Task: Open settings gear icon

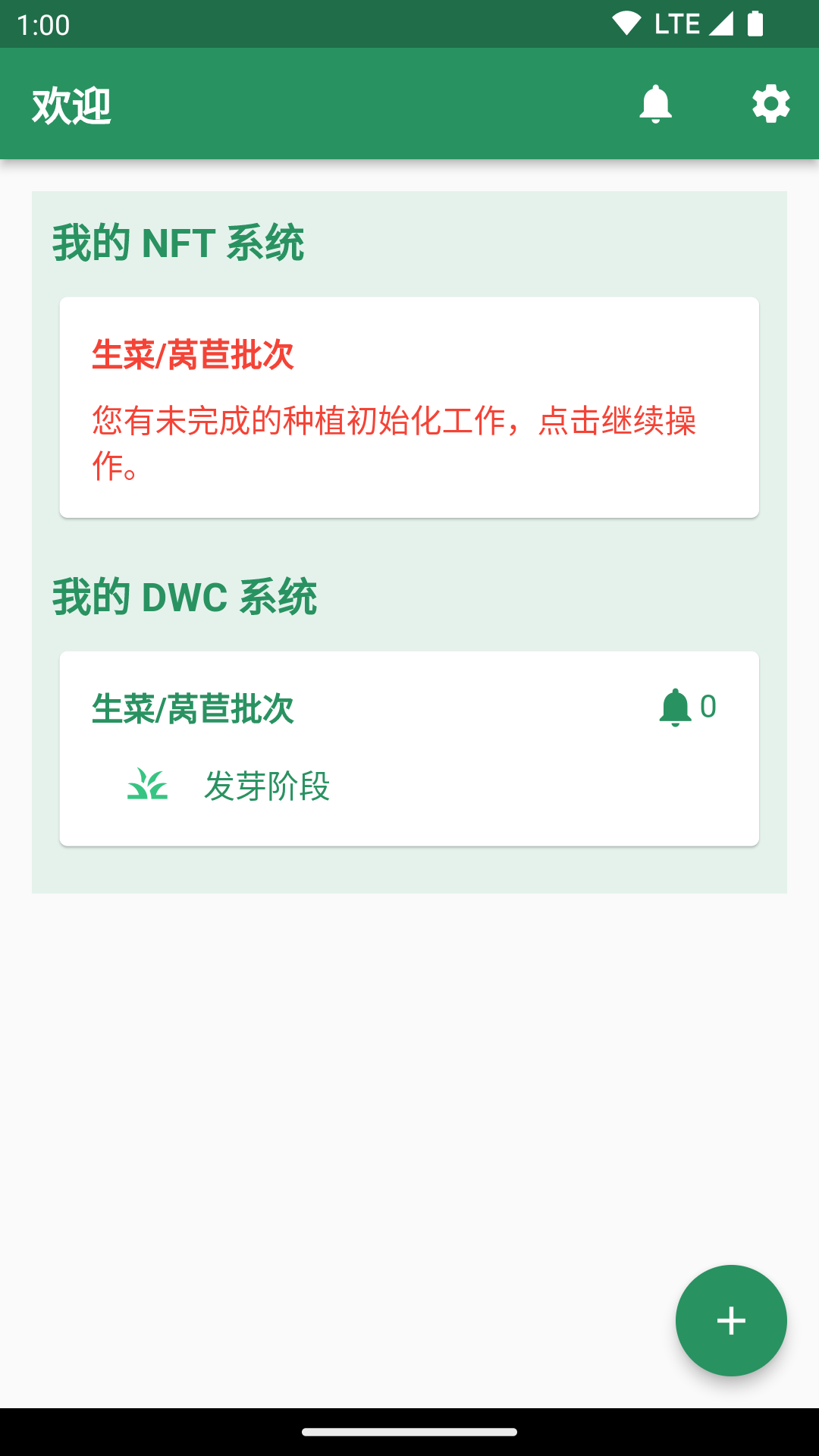Action: [x=770, y=104]
